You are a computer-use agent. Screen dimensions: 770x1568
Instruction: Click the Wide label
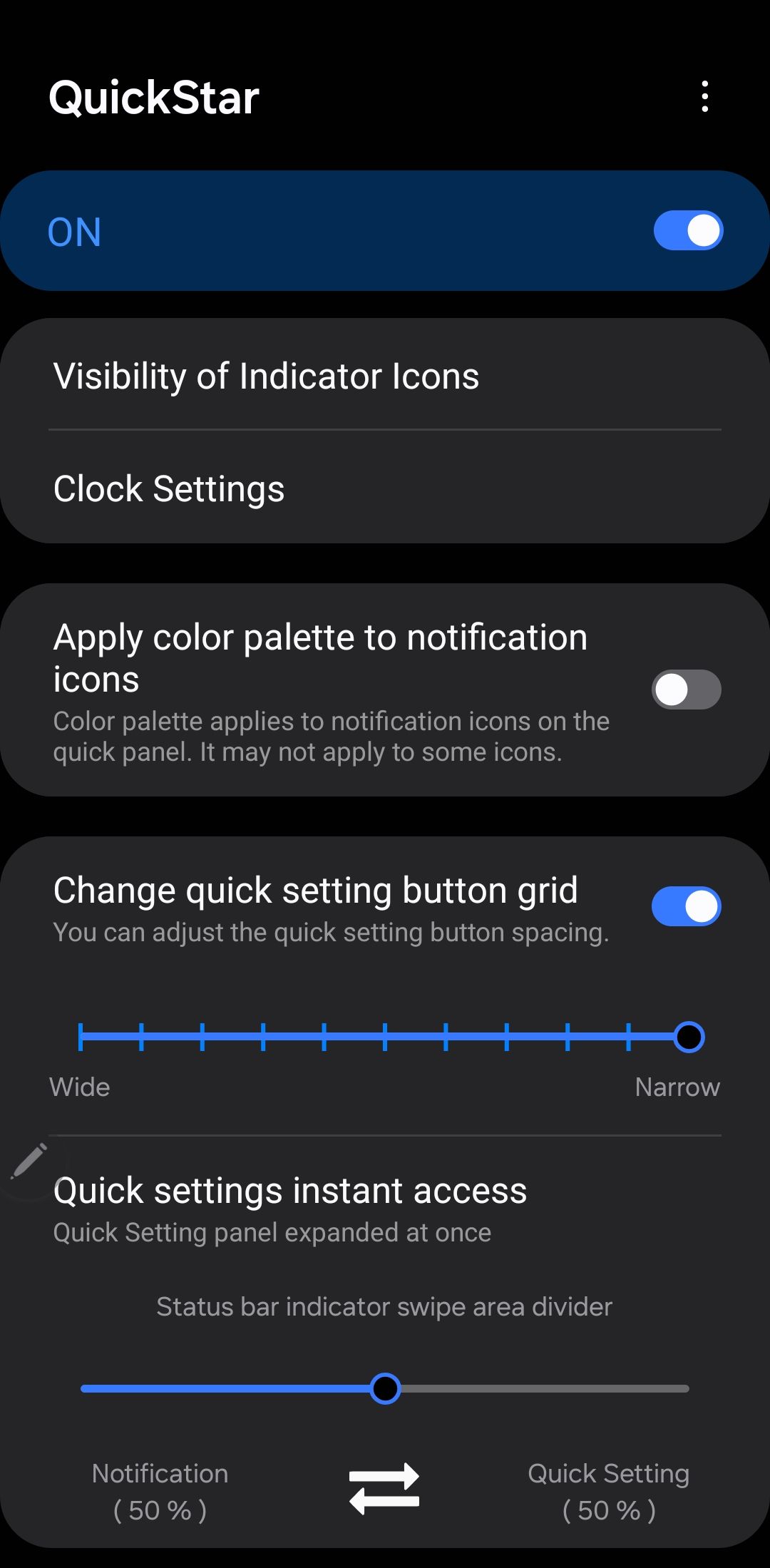tap(79, 1087)
